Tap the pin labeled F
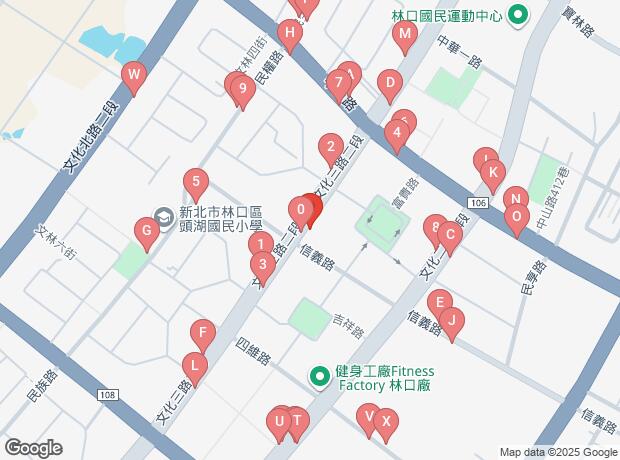620x460 pixels. pos(202,335)
